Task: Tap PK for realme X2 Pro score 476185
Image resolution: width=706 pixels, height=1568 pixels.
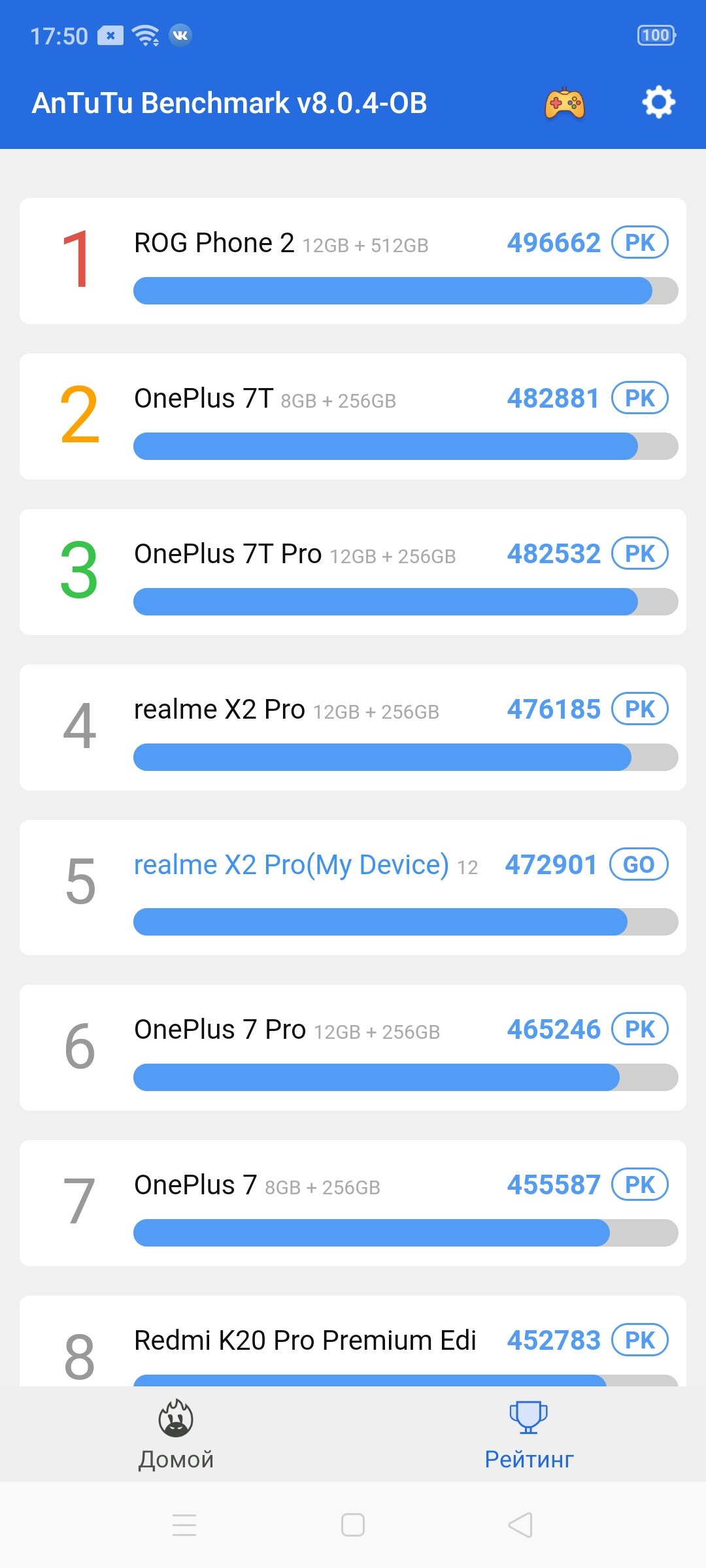Action: 640,709
